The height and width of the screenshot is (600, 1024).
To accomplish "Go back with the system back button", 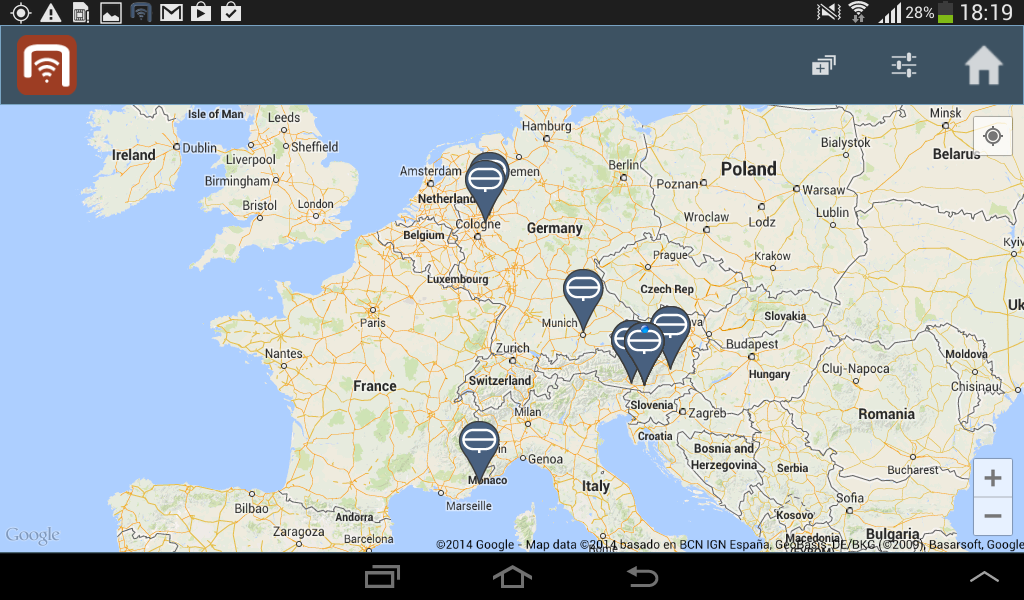I will [642, 577].
